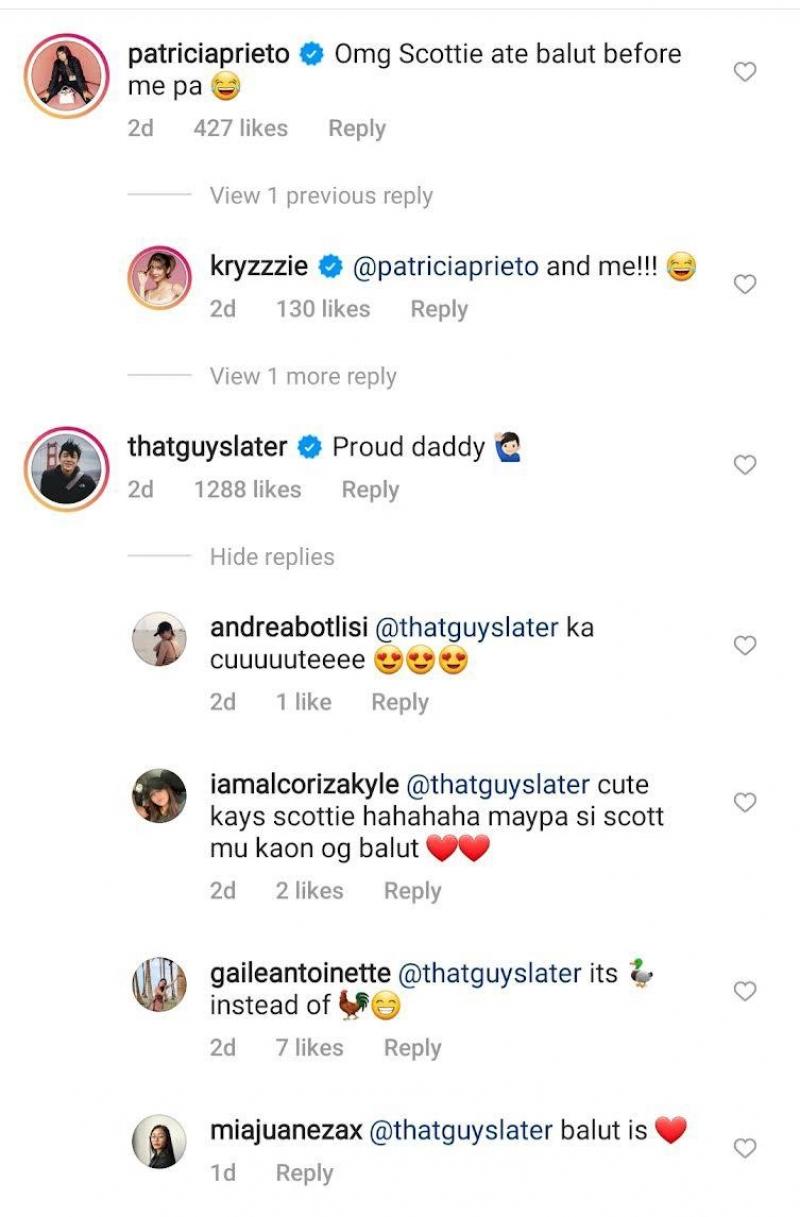Reply to gaileantoinette's comment
This screenshot has height=1217, width=800.
412,1048
